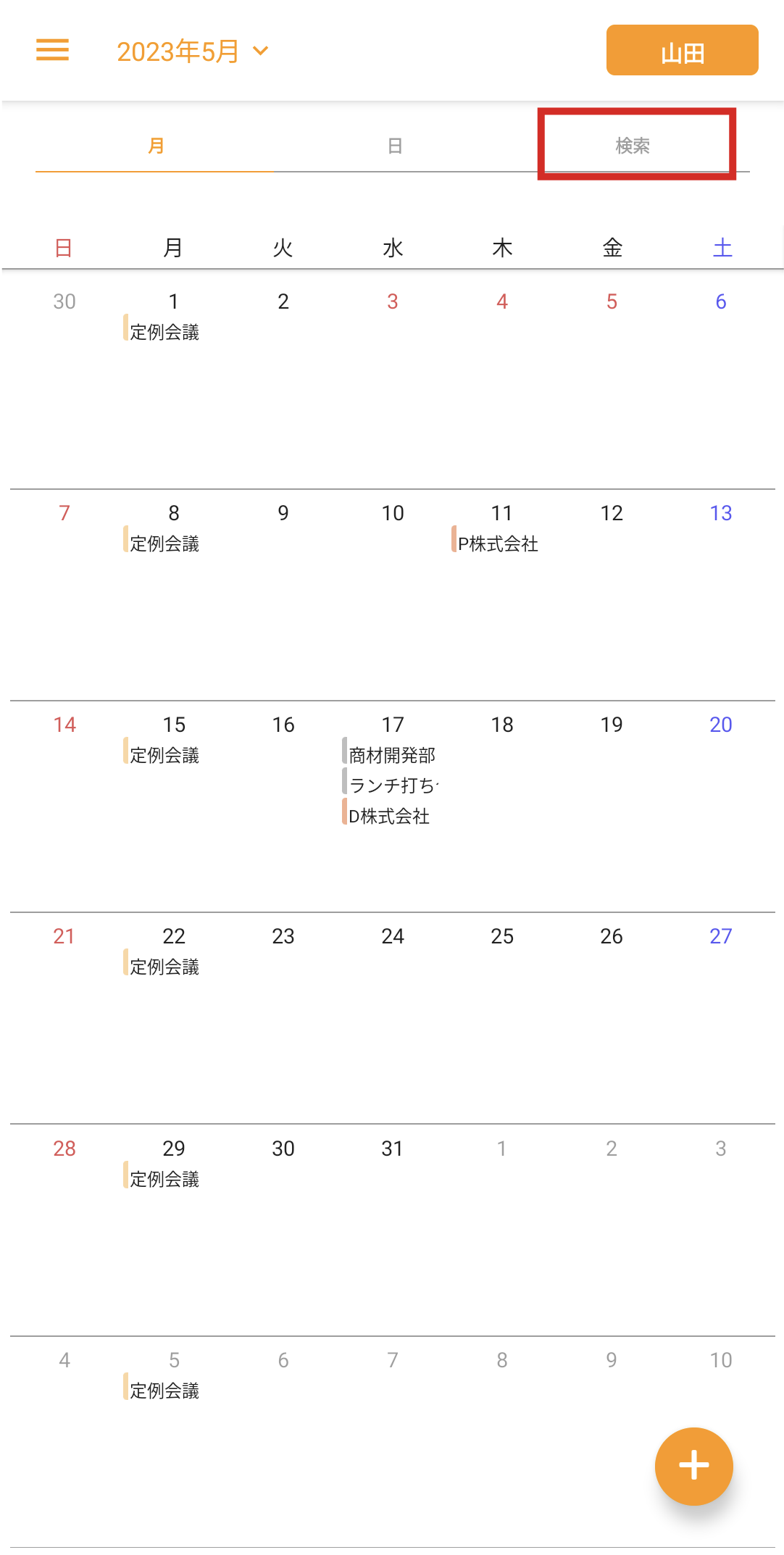
Task: Open 定例会議 event on May 15
Action: [x=164, y=755]
